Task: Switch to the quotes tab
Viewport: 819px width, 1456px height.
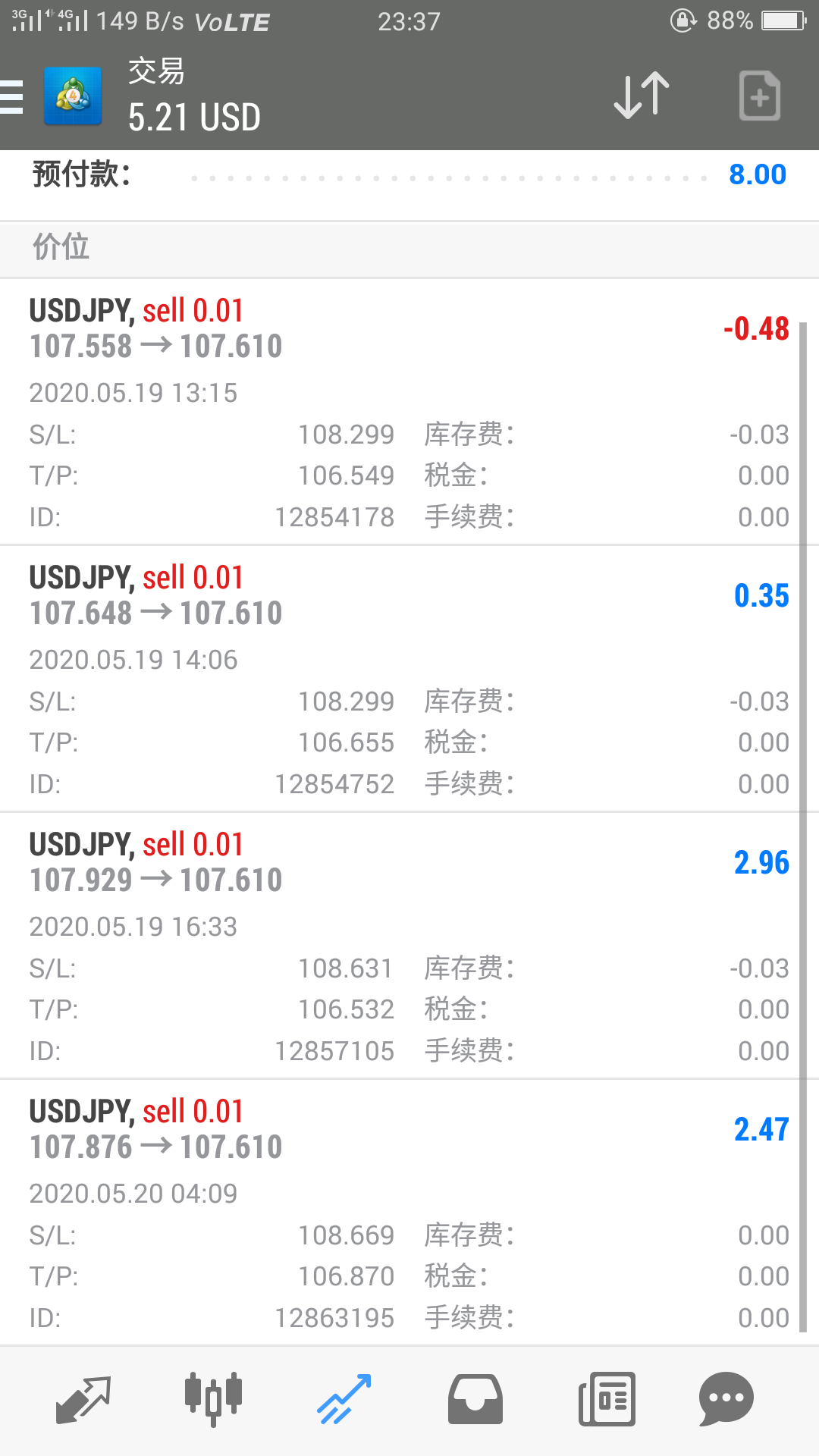Action: coord(83,1399)
